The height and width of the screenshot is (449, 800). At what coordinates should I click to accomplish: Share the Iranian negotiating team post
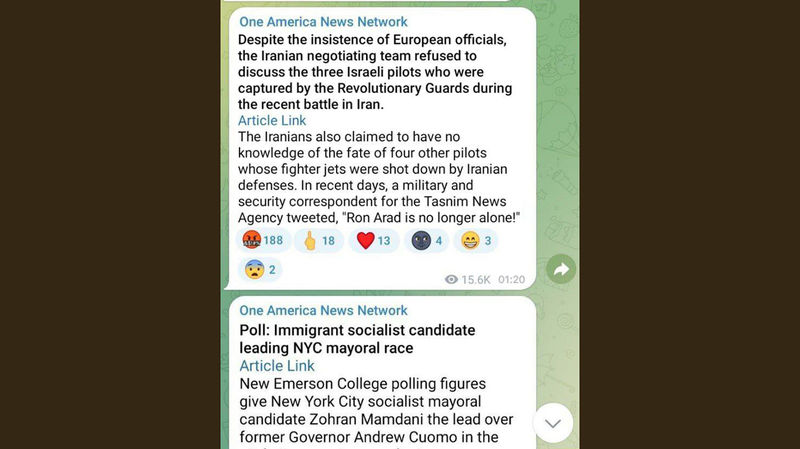point(561,269)
